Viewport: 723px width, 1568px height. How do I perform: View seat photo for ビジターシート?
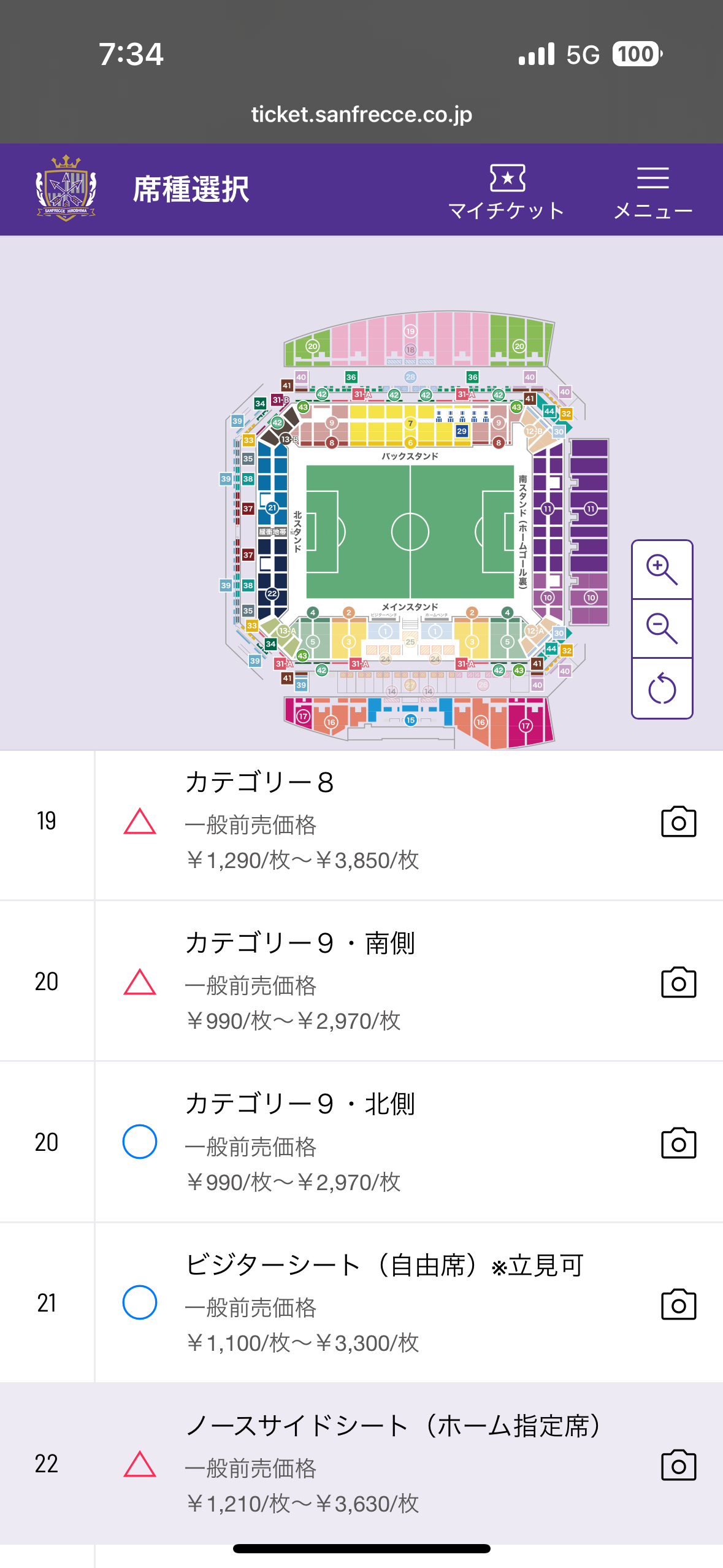(678, 1304)
